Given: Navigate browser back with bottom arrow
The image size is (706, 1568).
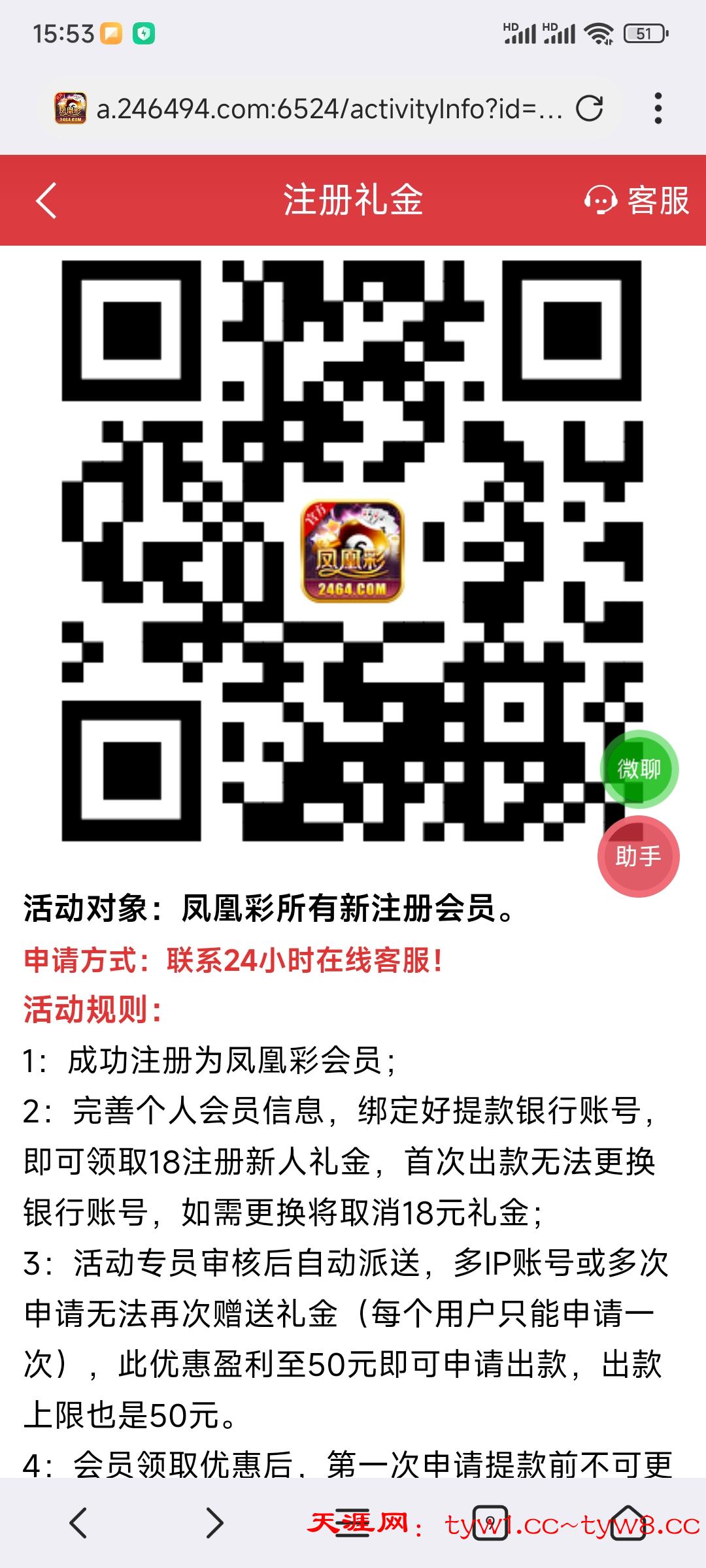Looking at the screenshot, I should pyautogui.click(x=78, y=1523).
